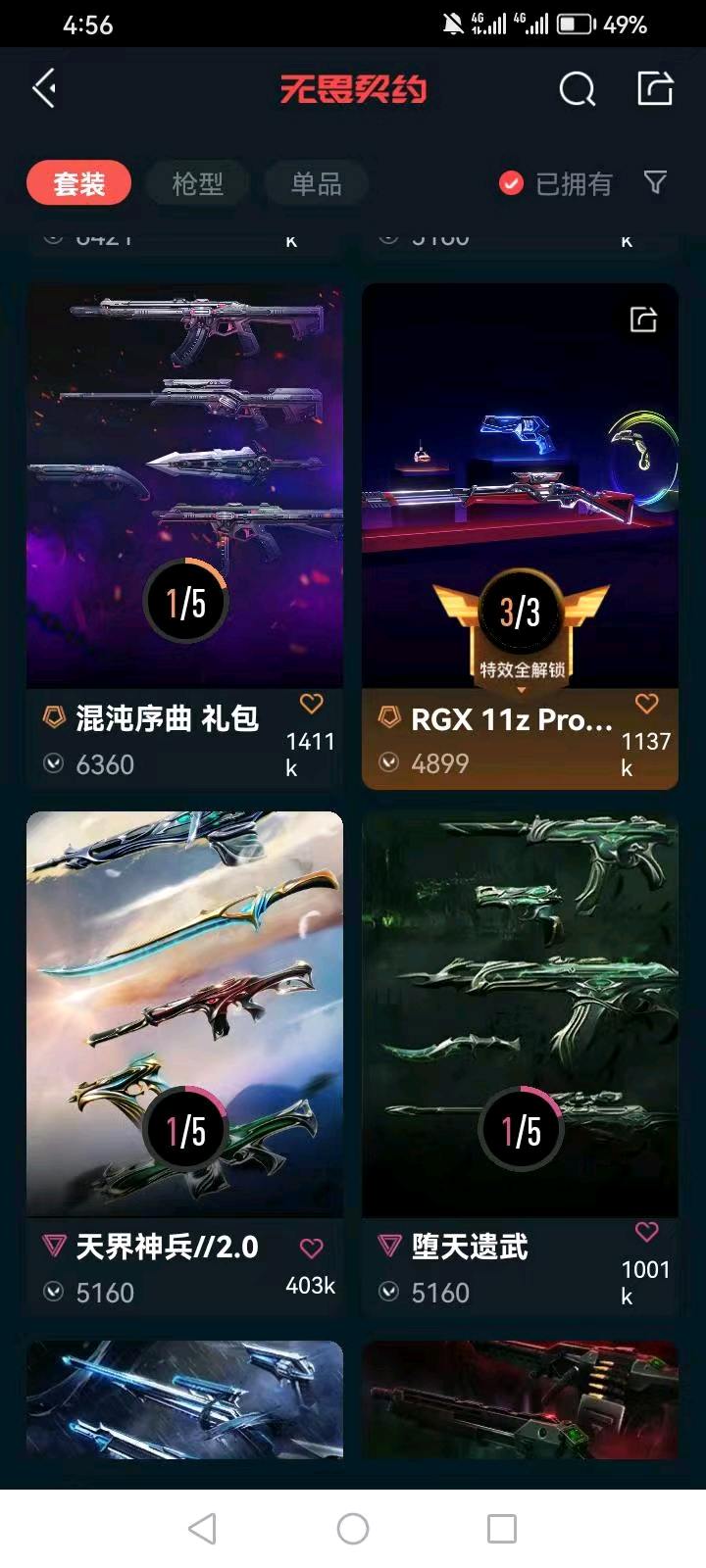Share the RGX 11z Pro bundle

[x=643, y=319]
